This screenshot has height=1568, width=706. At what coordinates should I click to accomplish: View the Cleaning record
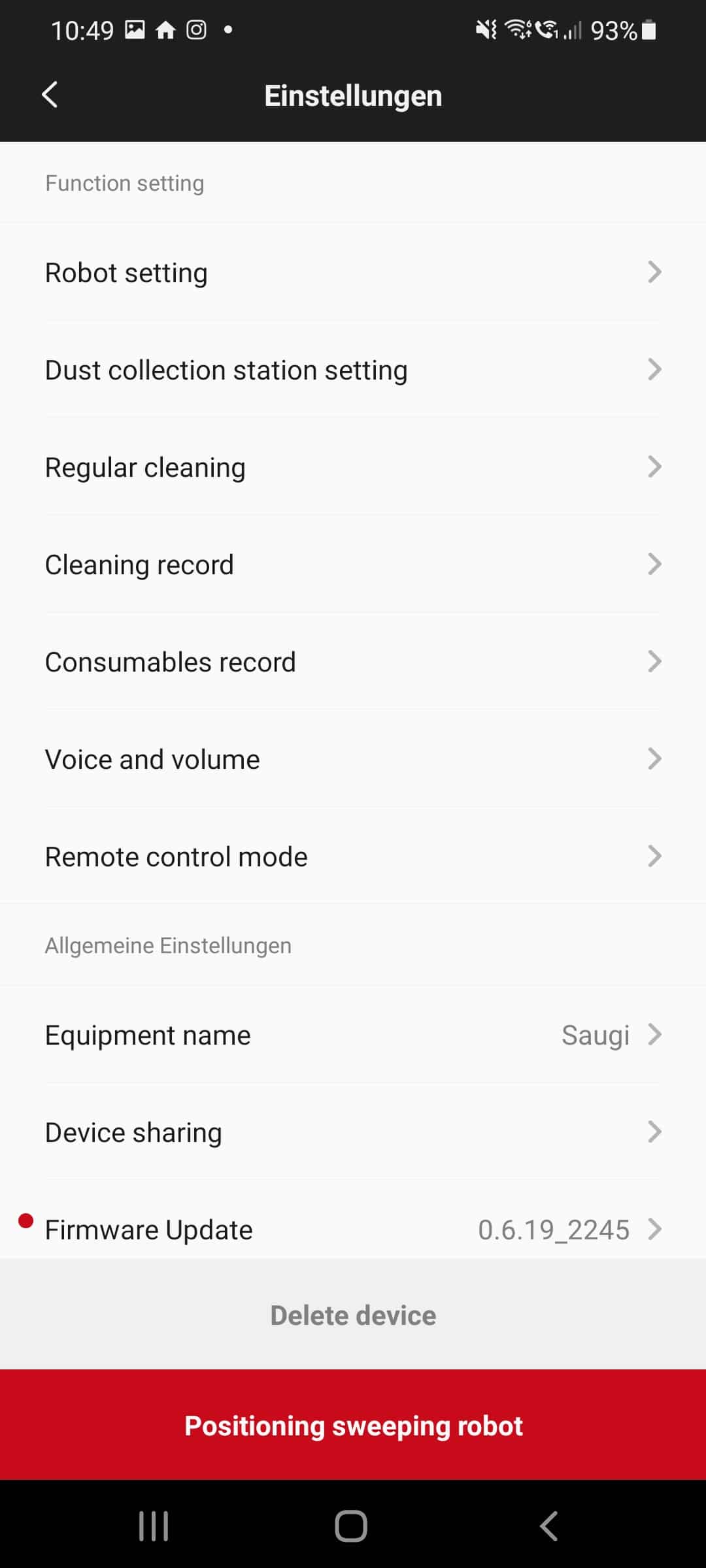click(x=353, y=564)
